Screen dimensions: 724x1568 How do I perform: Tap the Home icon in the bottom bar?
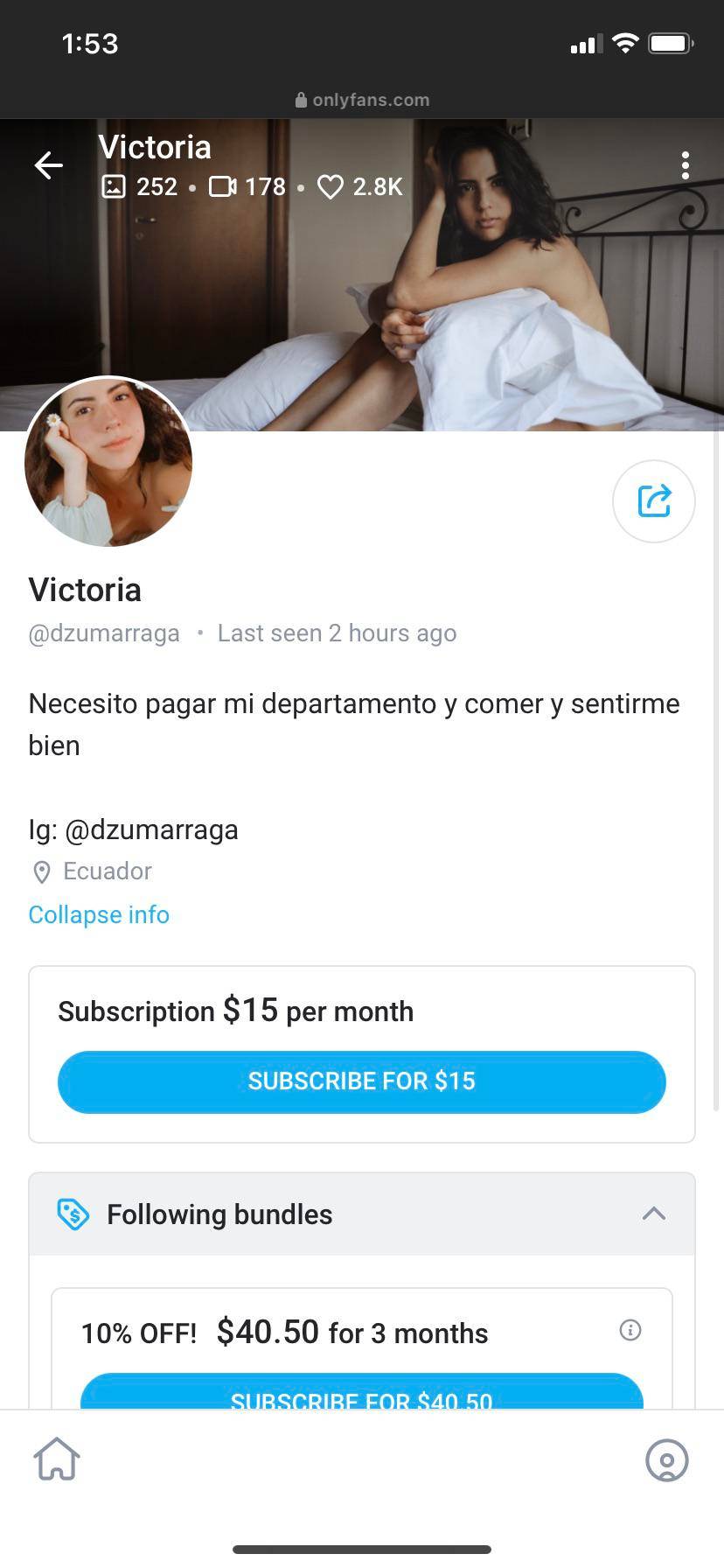coord(56,1459)
